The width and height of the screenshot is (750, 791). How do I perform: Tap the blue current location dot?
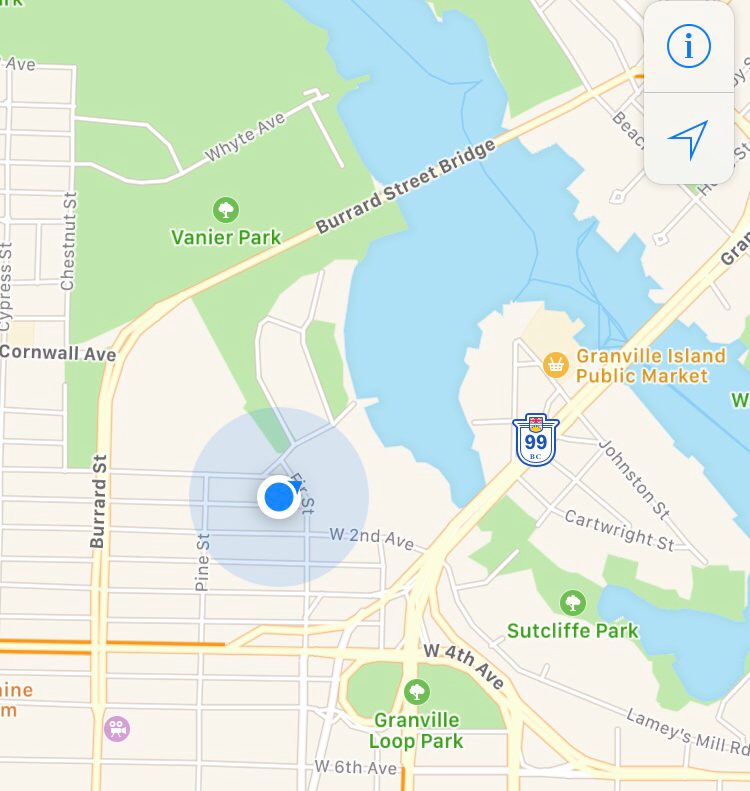(279, 496)
